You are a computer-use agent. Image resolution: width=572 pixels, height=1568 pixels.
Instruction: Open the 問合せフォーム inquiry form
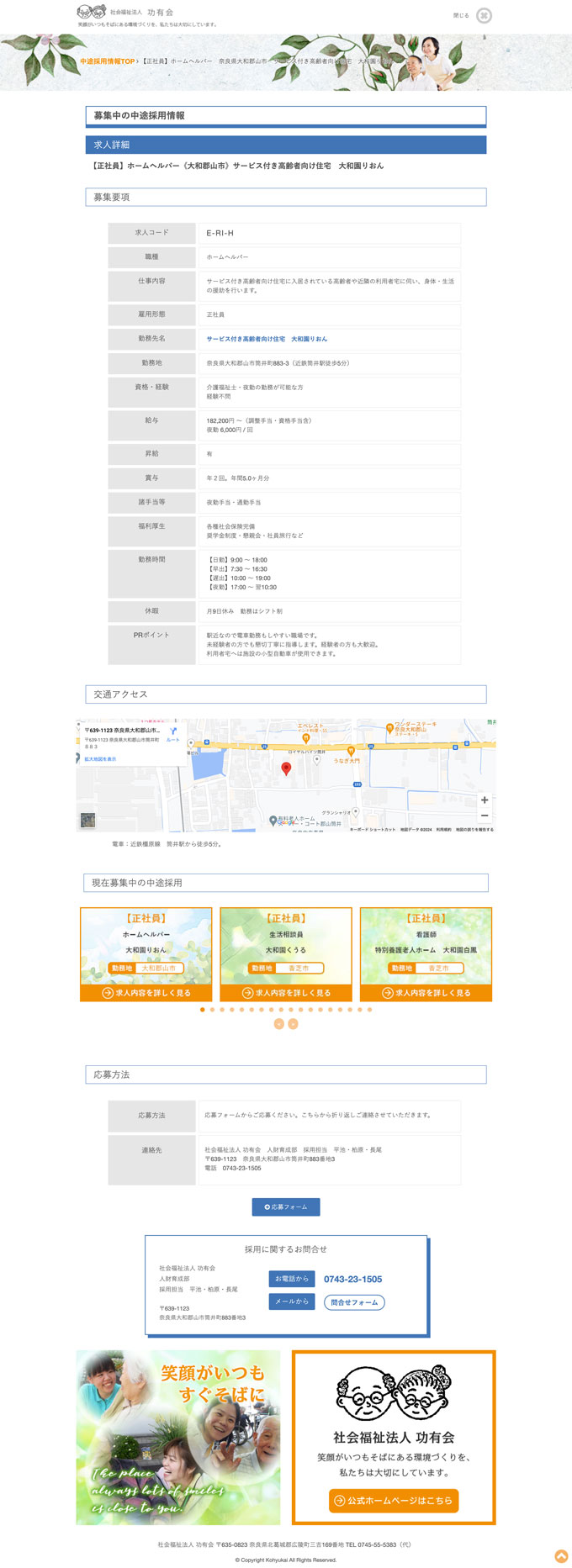354,1302
